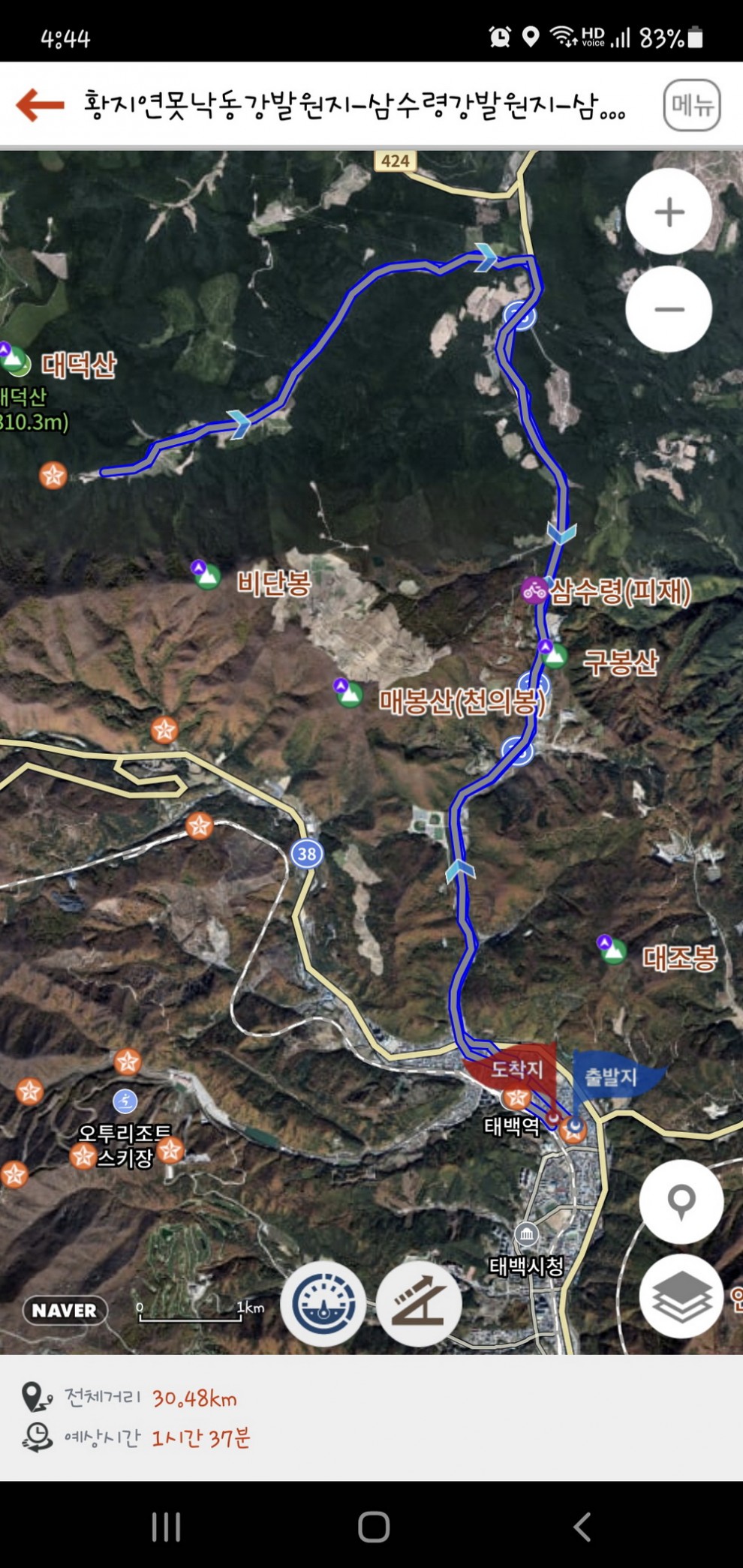Open the recent apps view
The height and width of the screenshot is (1568, 743).
pyautogui.click(x=166, y=1526)
